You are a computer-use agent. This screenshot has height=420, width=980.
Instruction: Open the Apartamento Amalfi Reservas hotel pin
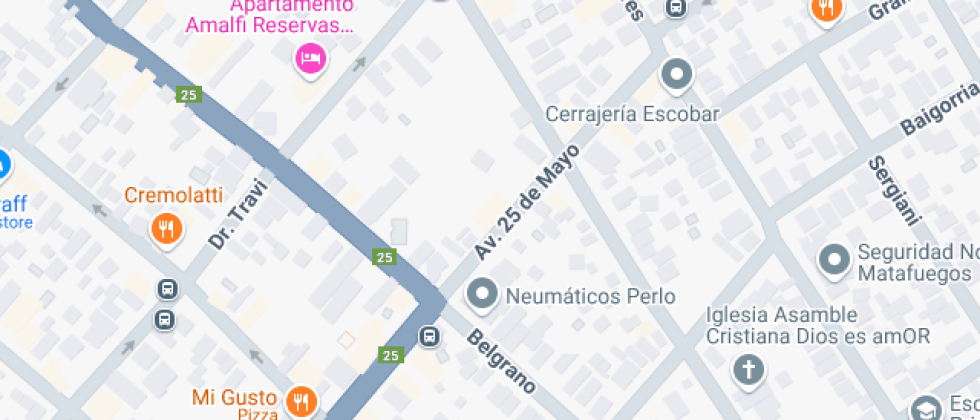click(x=311, y=58)
